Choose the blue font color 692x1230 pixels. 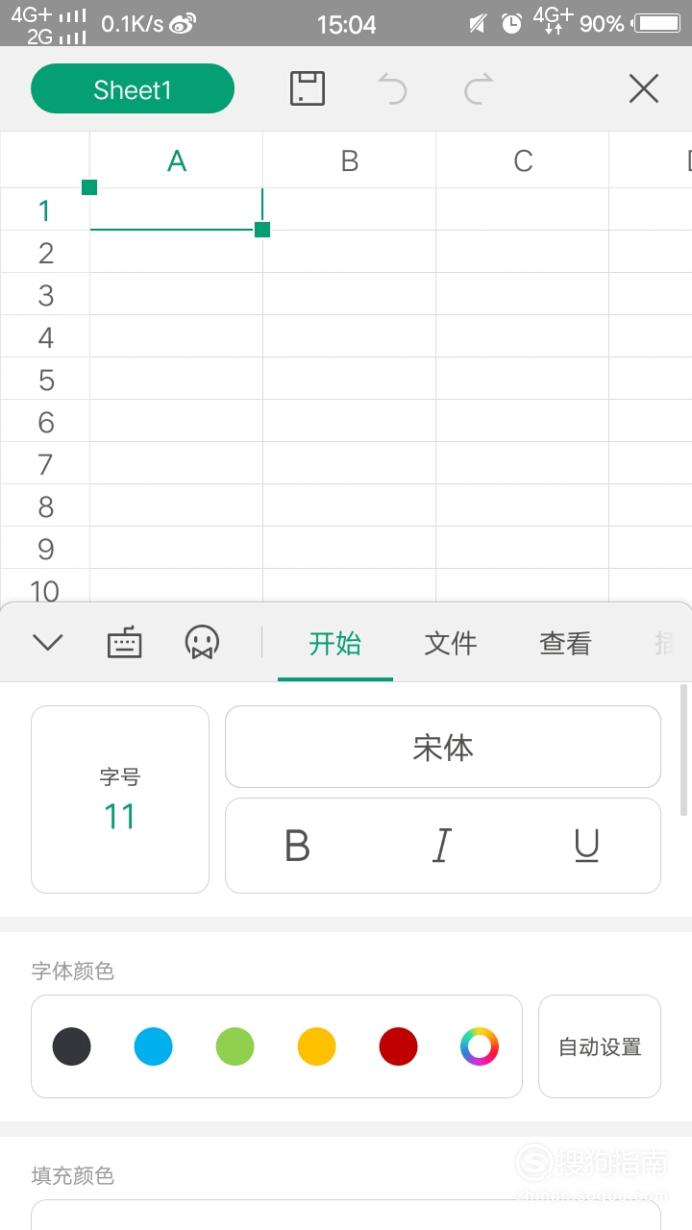(153, 1047)
